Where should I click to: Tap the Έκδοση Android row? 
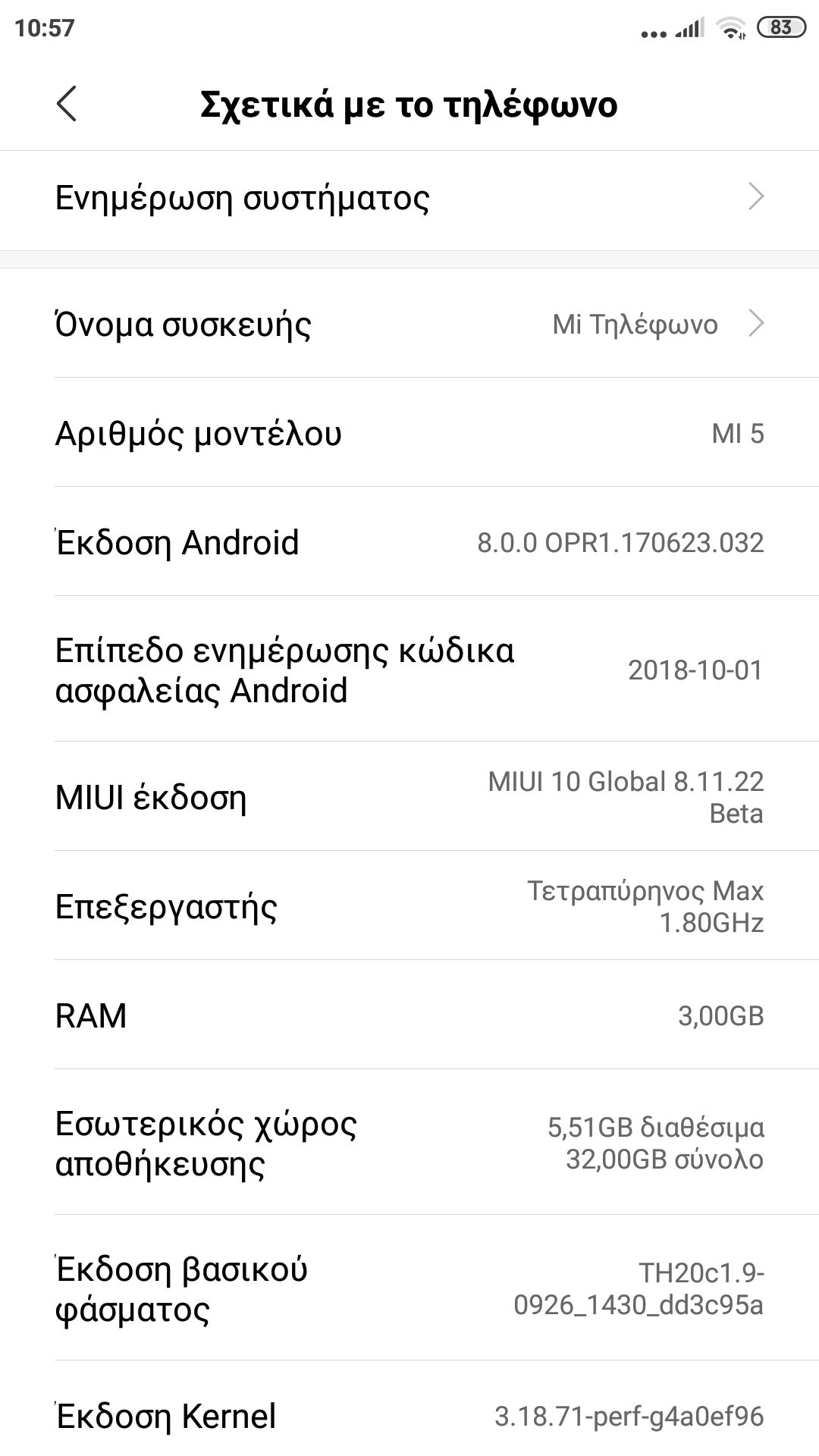click(409, 543)
